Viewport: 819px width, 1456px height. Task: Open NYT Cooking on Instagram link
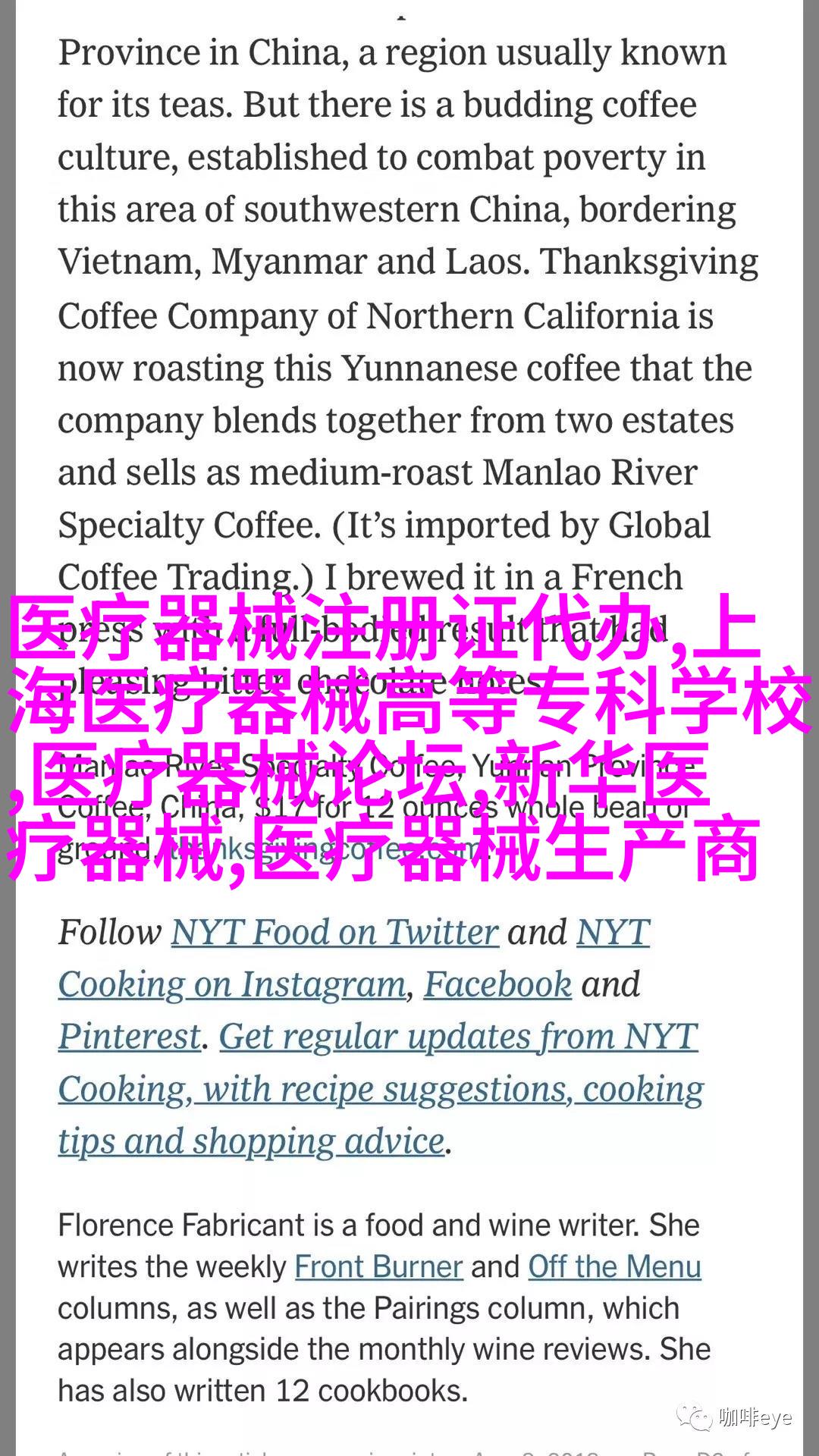tap(231, 985)
